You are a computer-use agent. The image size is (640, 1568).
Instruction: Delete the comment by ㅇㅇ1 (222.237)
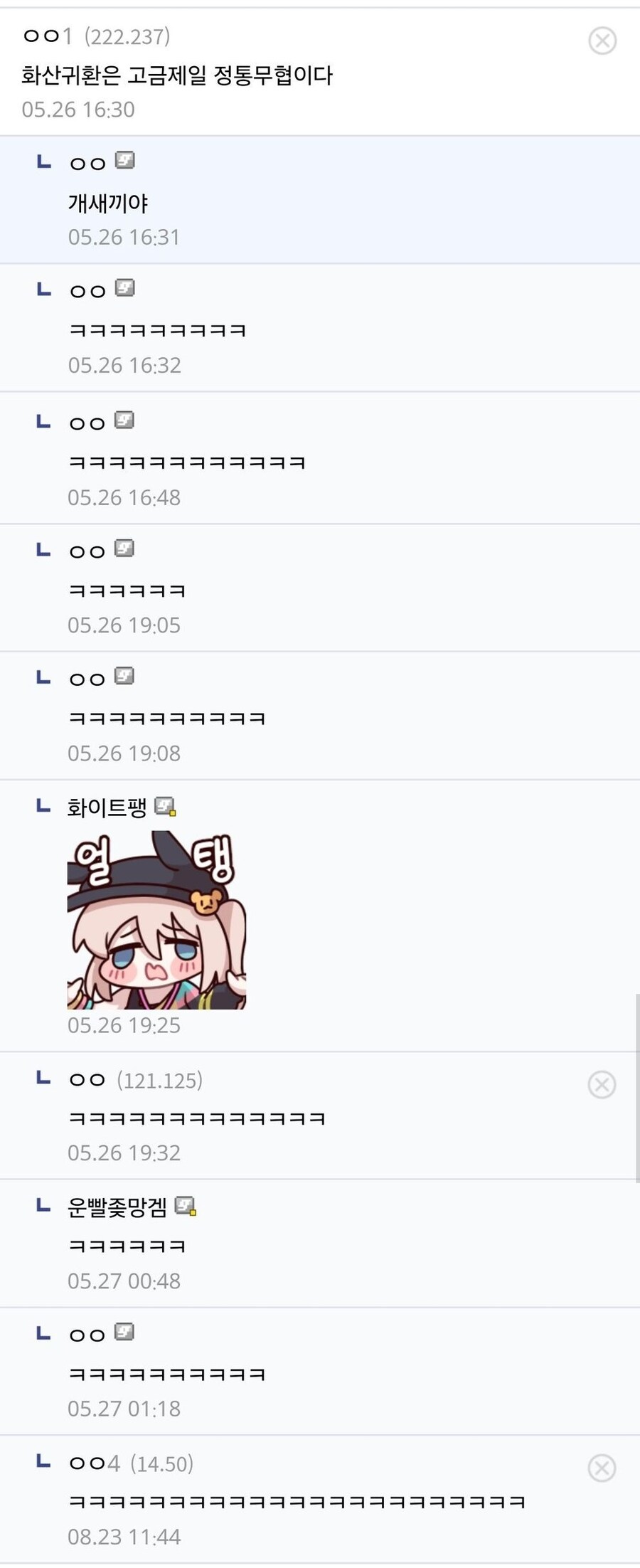pos(602,41)
